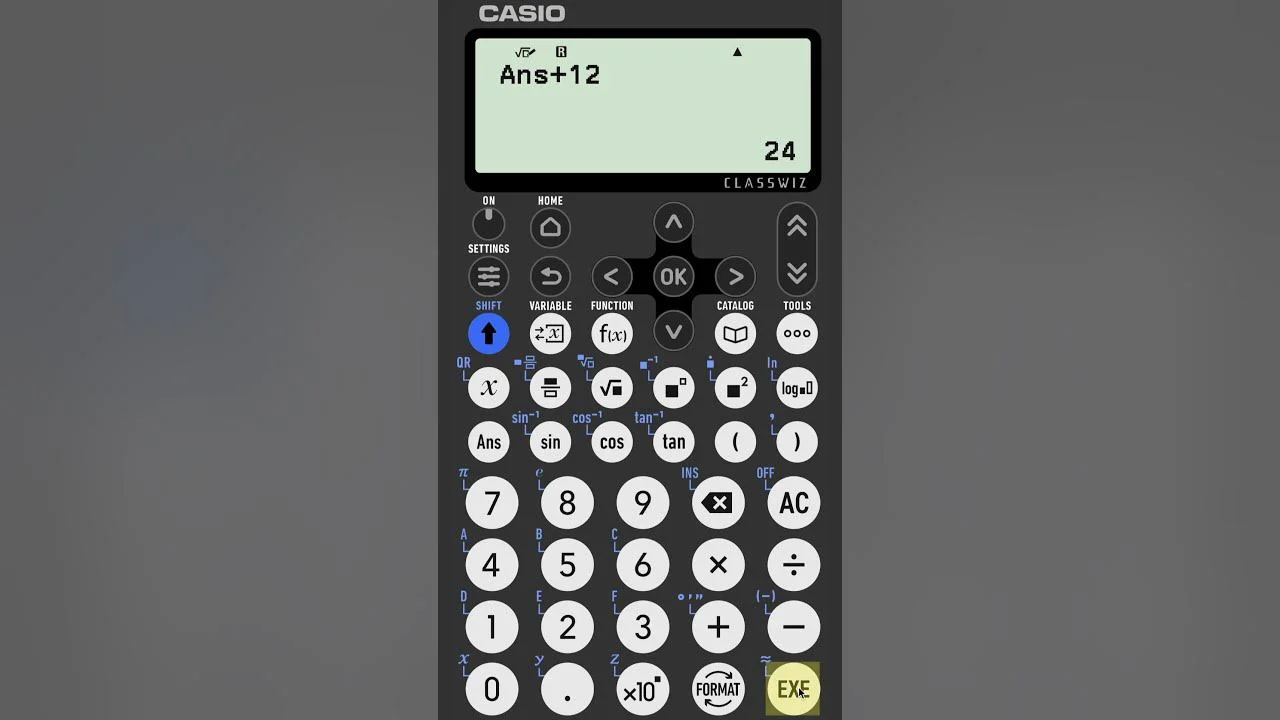This screenshot has height=720, width=1280.
Task: Enter the digit 7
Action: [x=491, y=503]
